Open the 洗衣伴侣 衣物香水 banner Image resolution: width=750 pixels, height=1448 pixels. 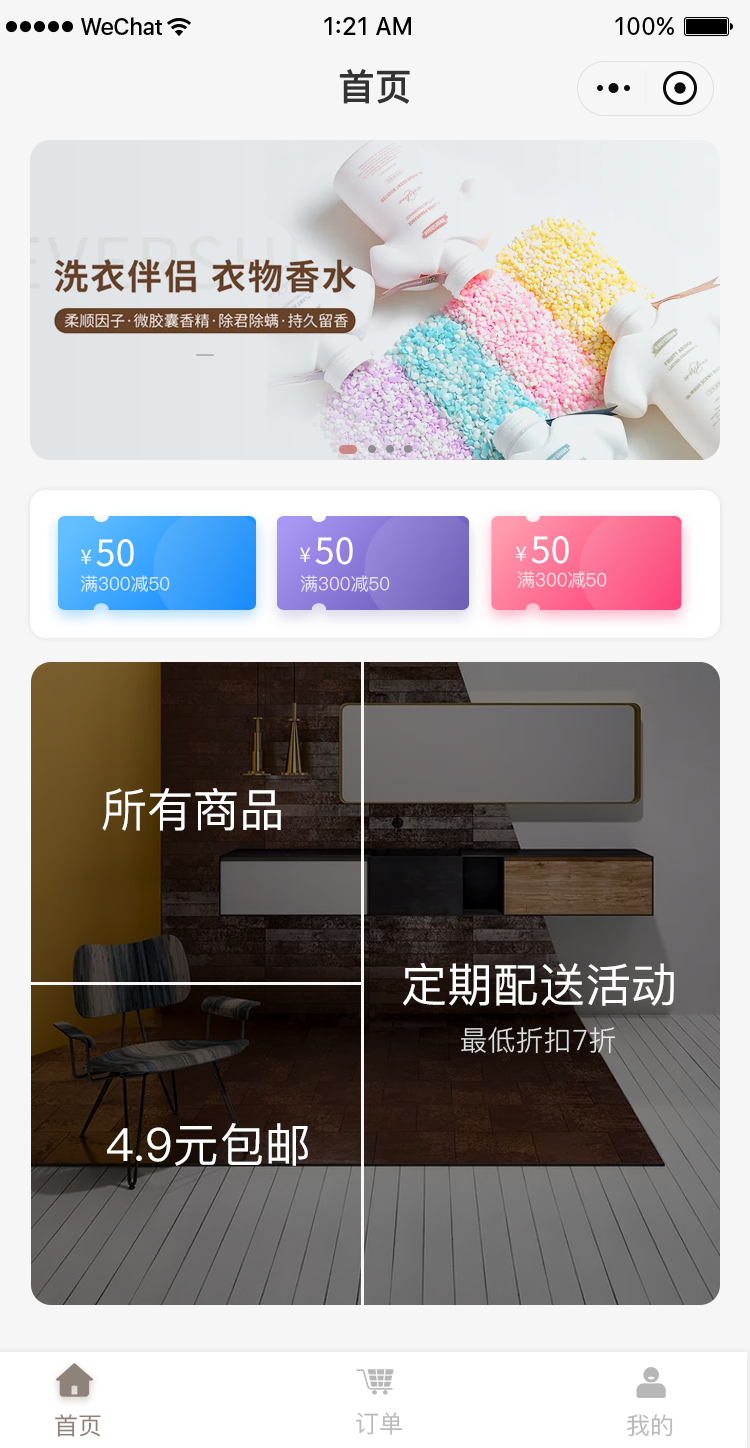pos(375,300)
